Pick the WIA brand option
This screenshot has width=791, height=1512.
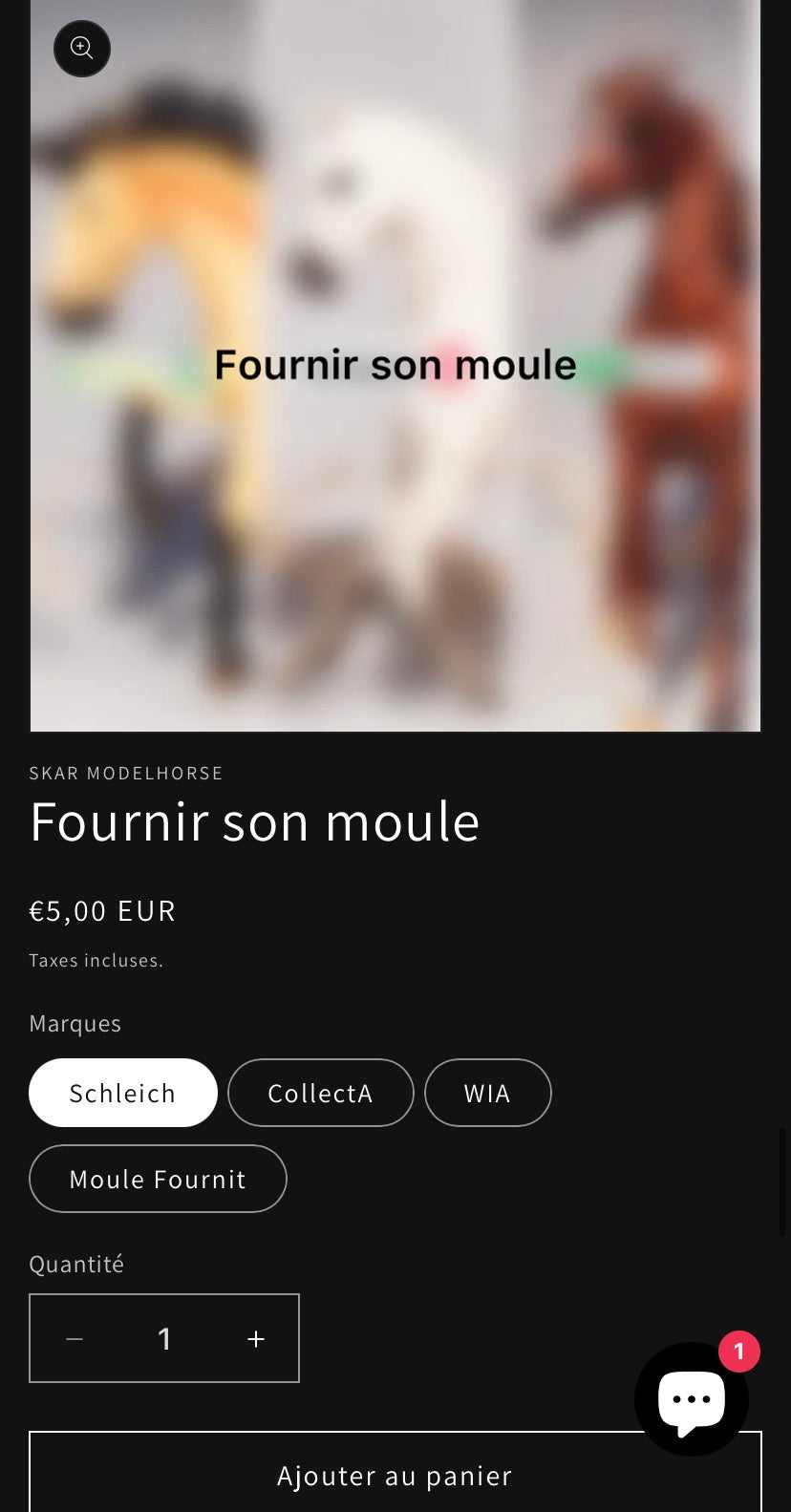(487, 1093)
